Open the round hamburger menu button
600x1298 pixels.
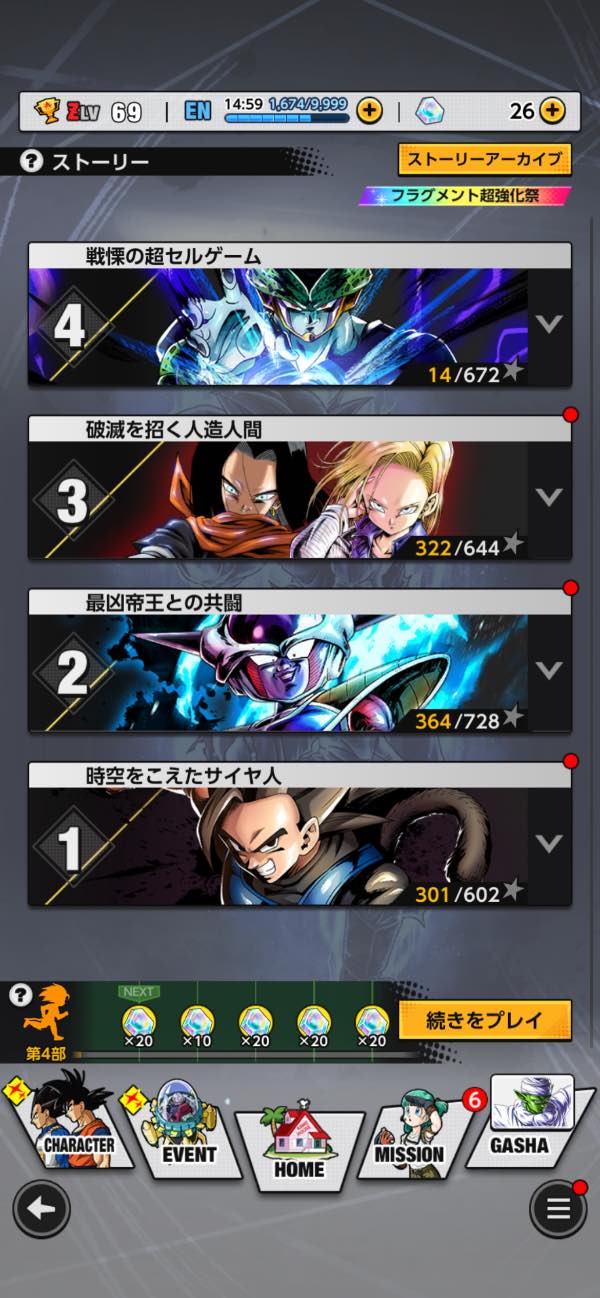tap(558, 1209)
